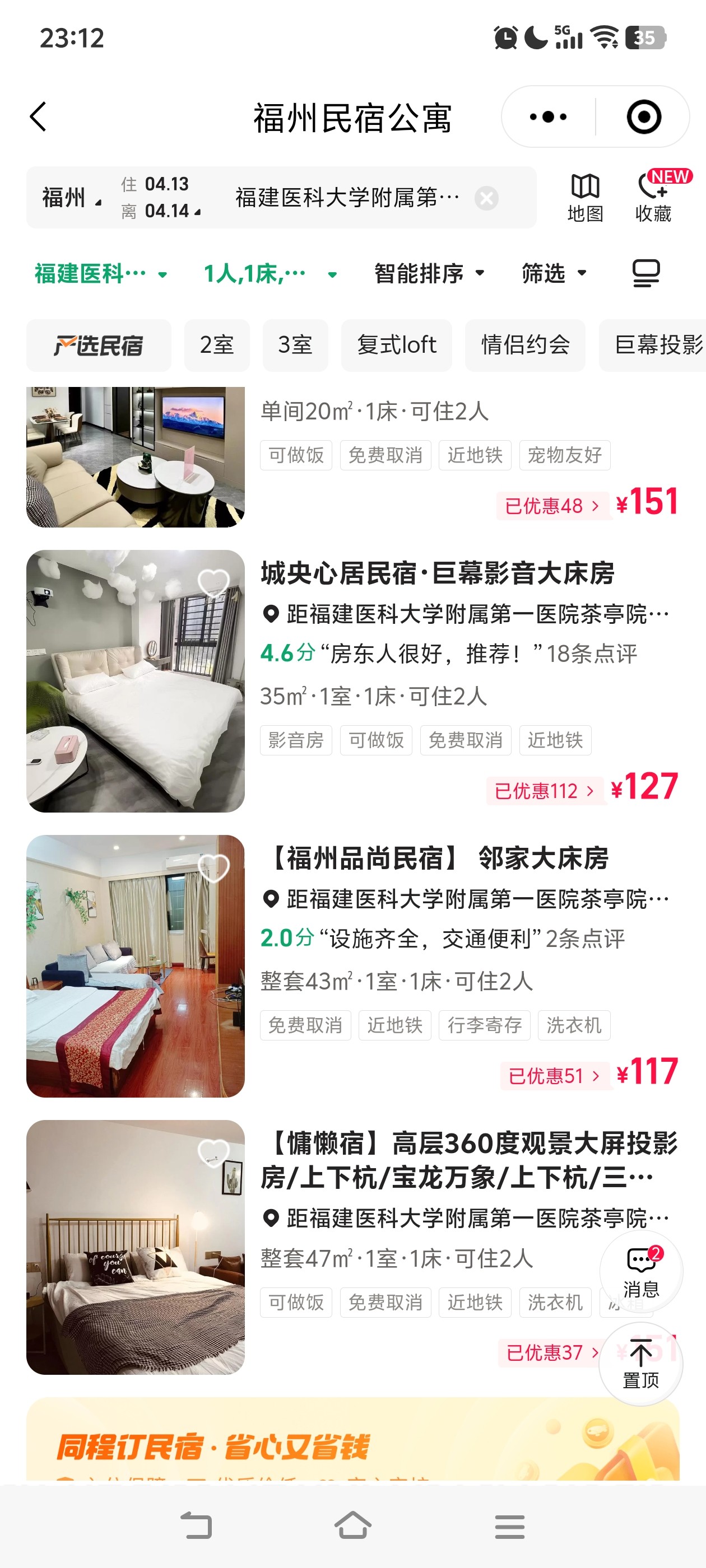Clear the 福建医科大学附属第 search keyword
The height and width of the screenshot is (1568, 706).
[487, 198]
